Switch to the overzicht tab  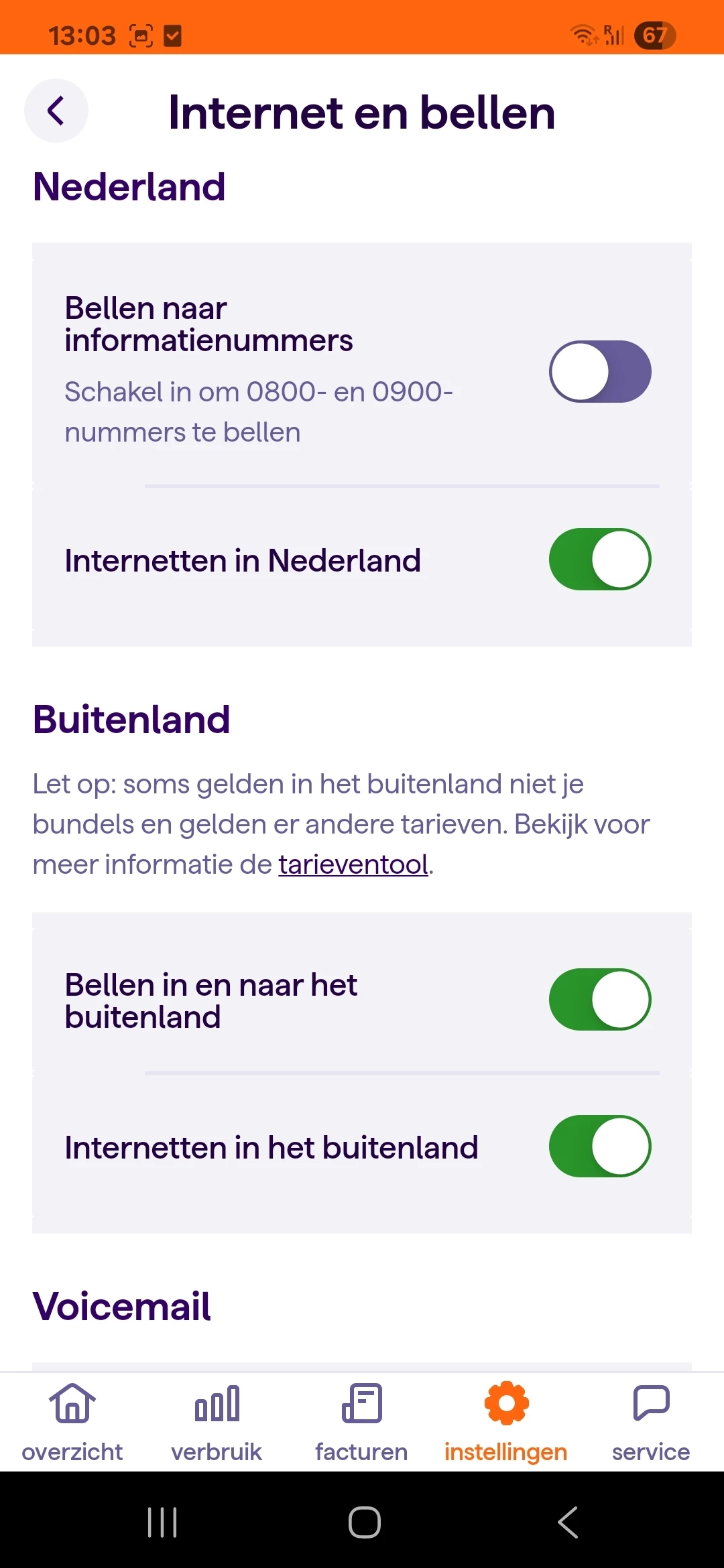[x=72, y=1422]
